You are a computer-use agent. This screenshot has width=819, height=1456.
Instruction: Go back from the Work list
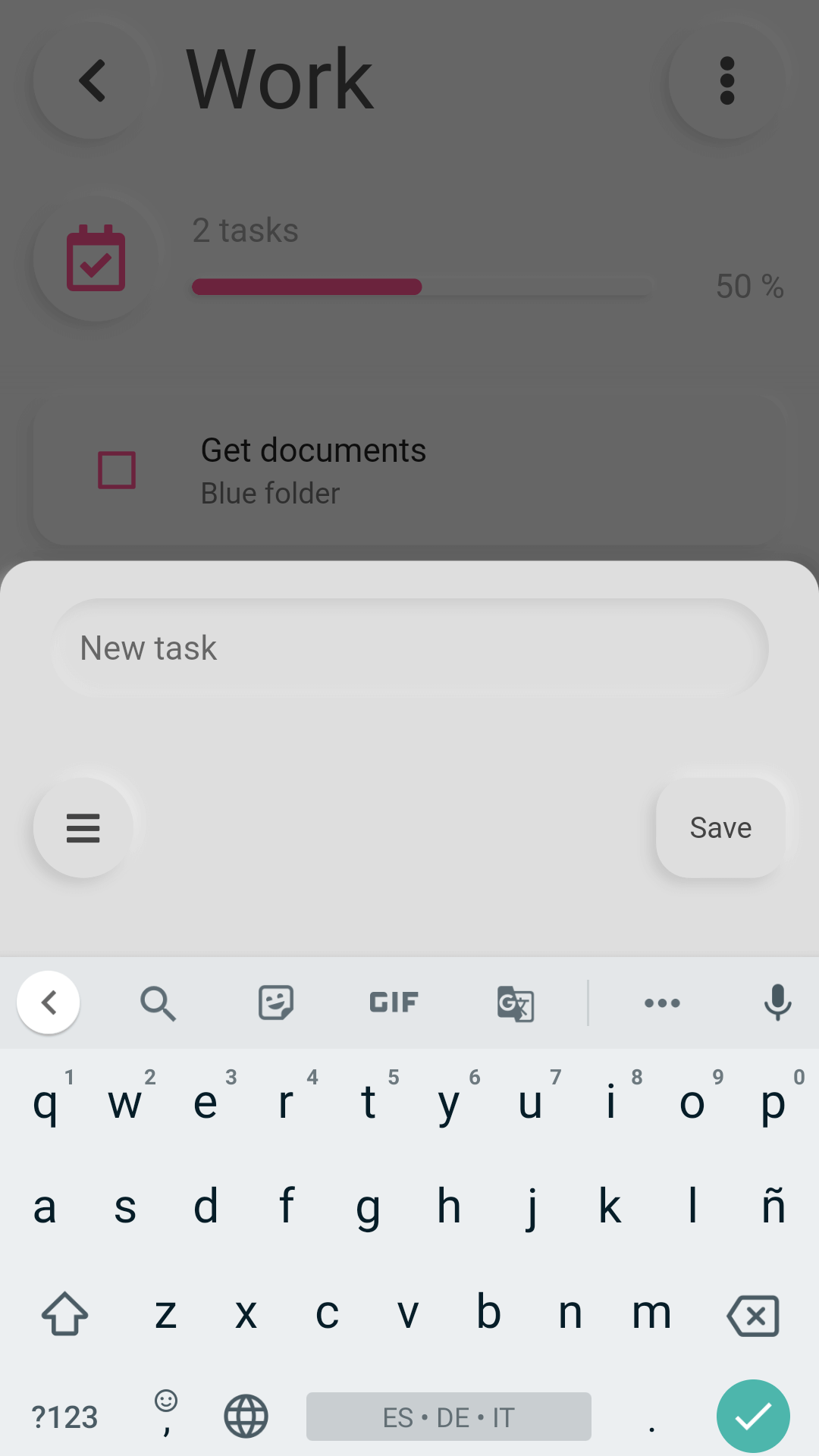[92, 80]
